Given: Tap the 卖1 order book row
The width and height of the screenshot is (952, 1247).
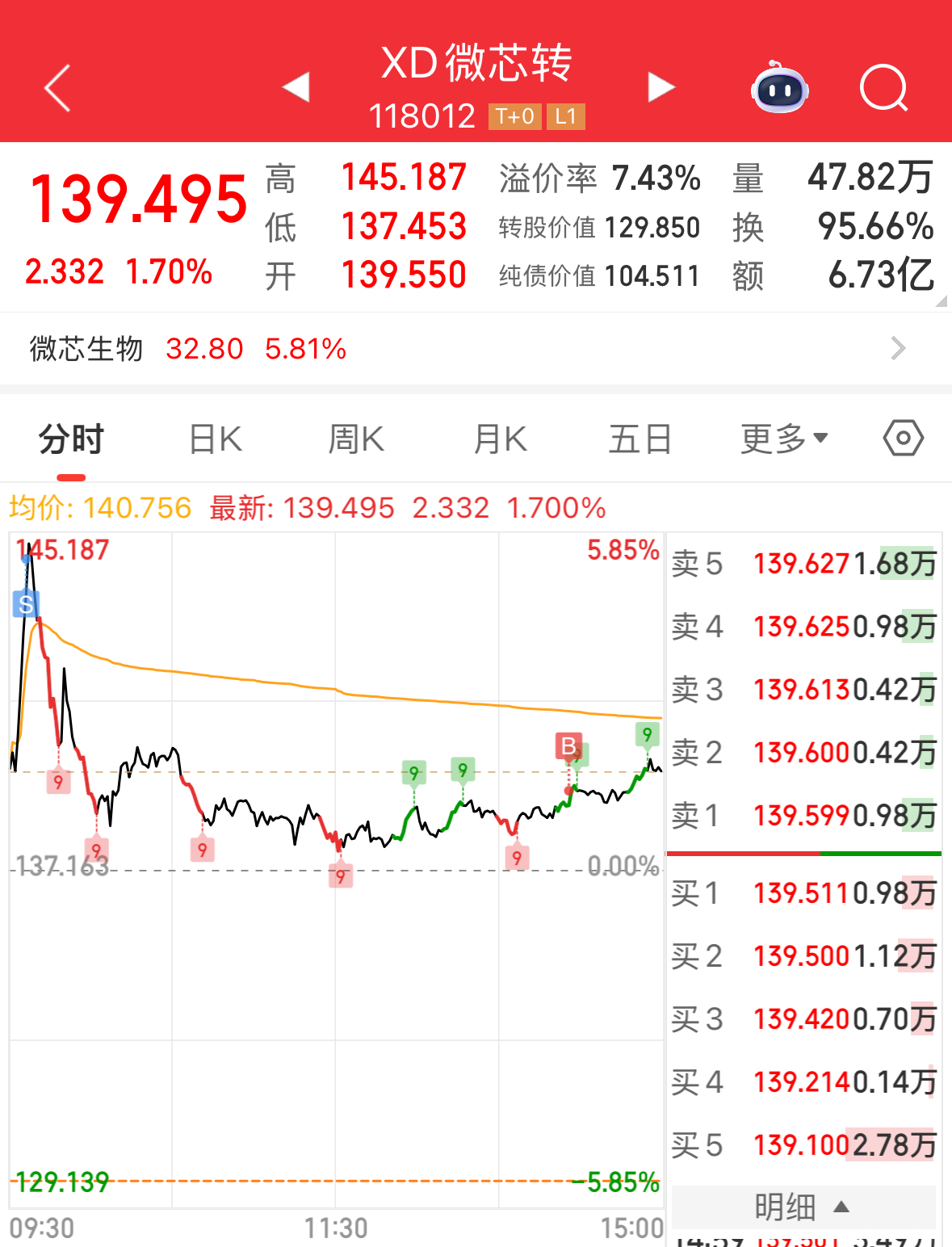Looking at the screenshot, I should click(803, 816).
